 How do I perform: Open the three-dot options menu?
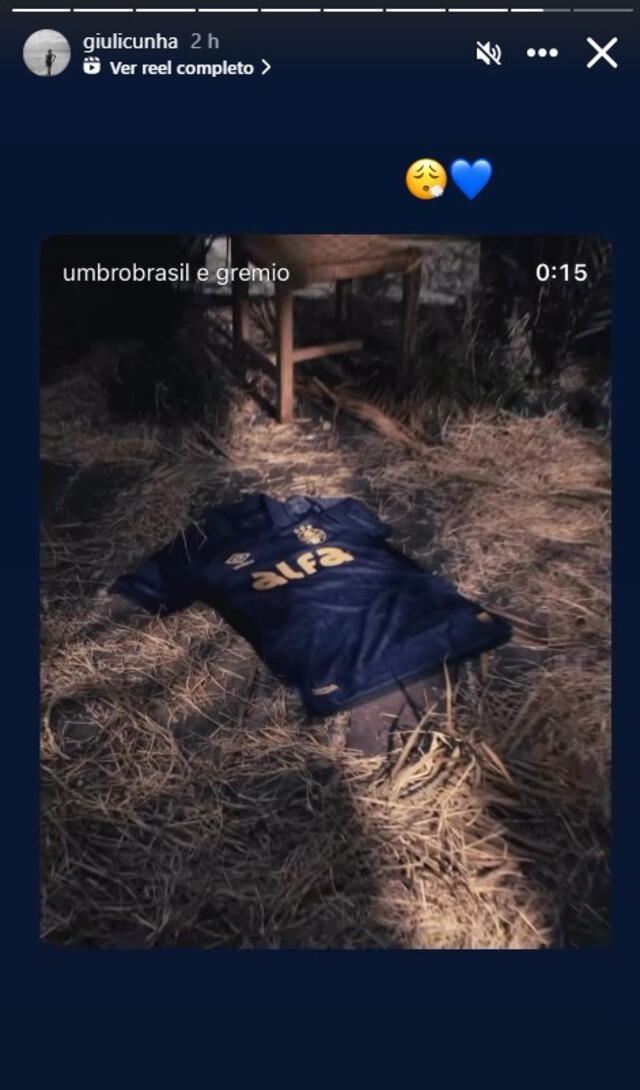point(542,53)
